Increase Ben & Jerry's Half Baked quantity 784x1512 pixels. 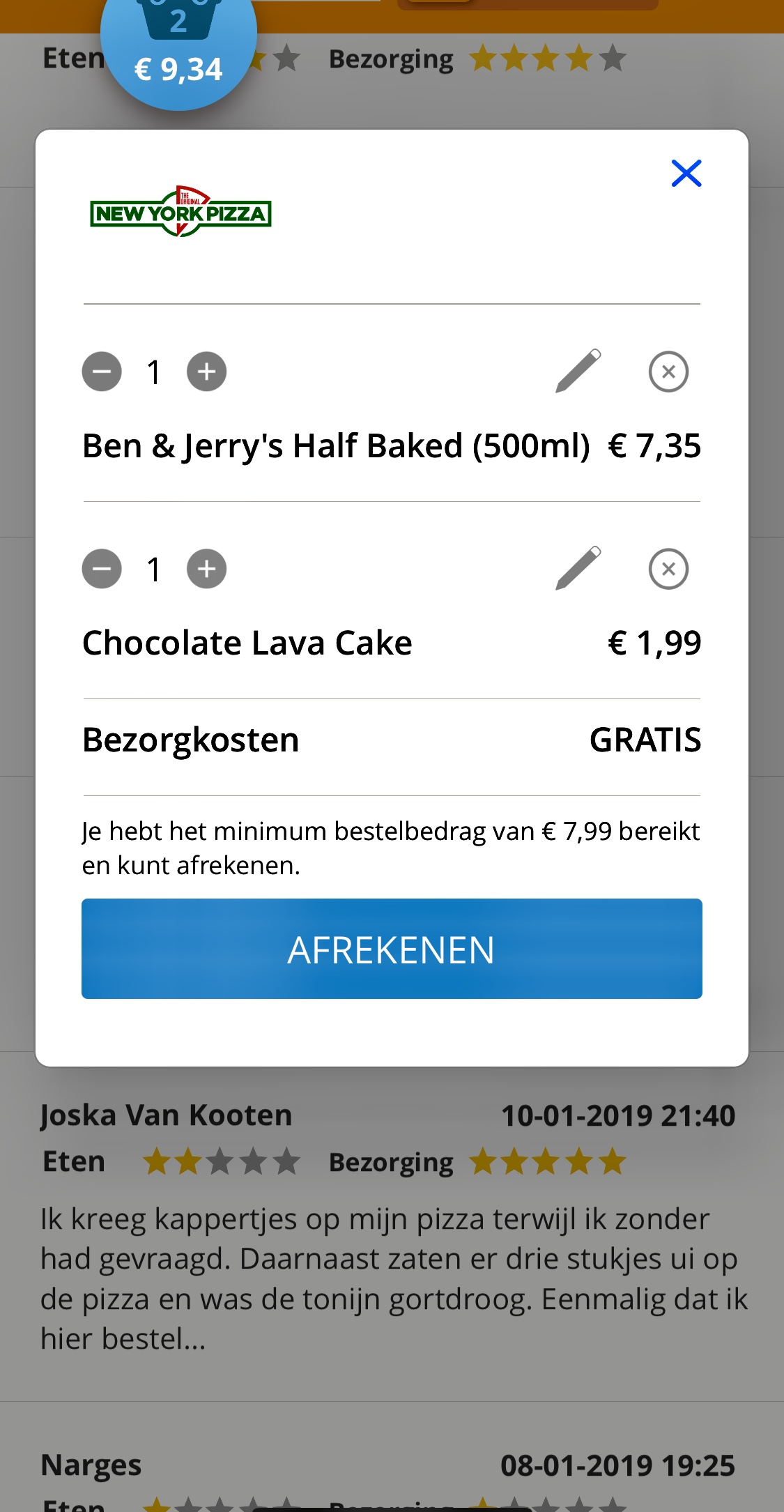[206, 372]
